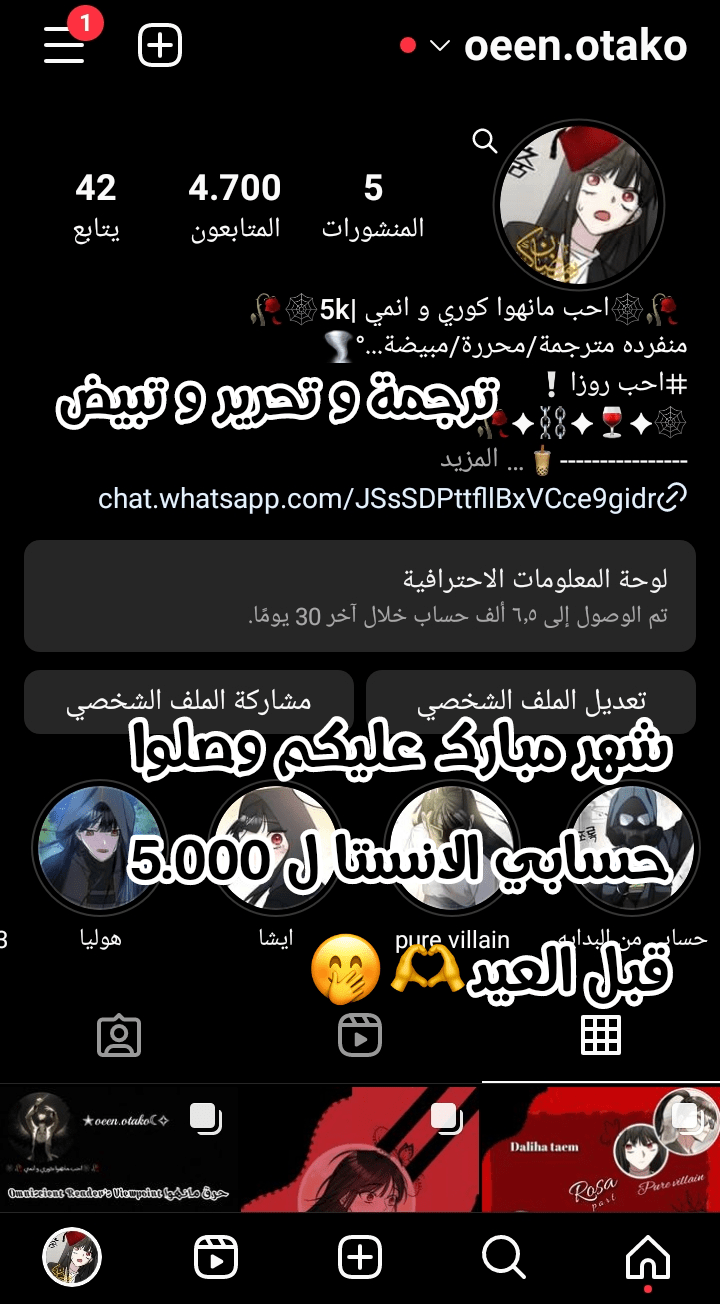Open the Rosa post thumbnail
Screen dimensions: 720x1304
coord(600,1149)
